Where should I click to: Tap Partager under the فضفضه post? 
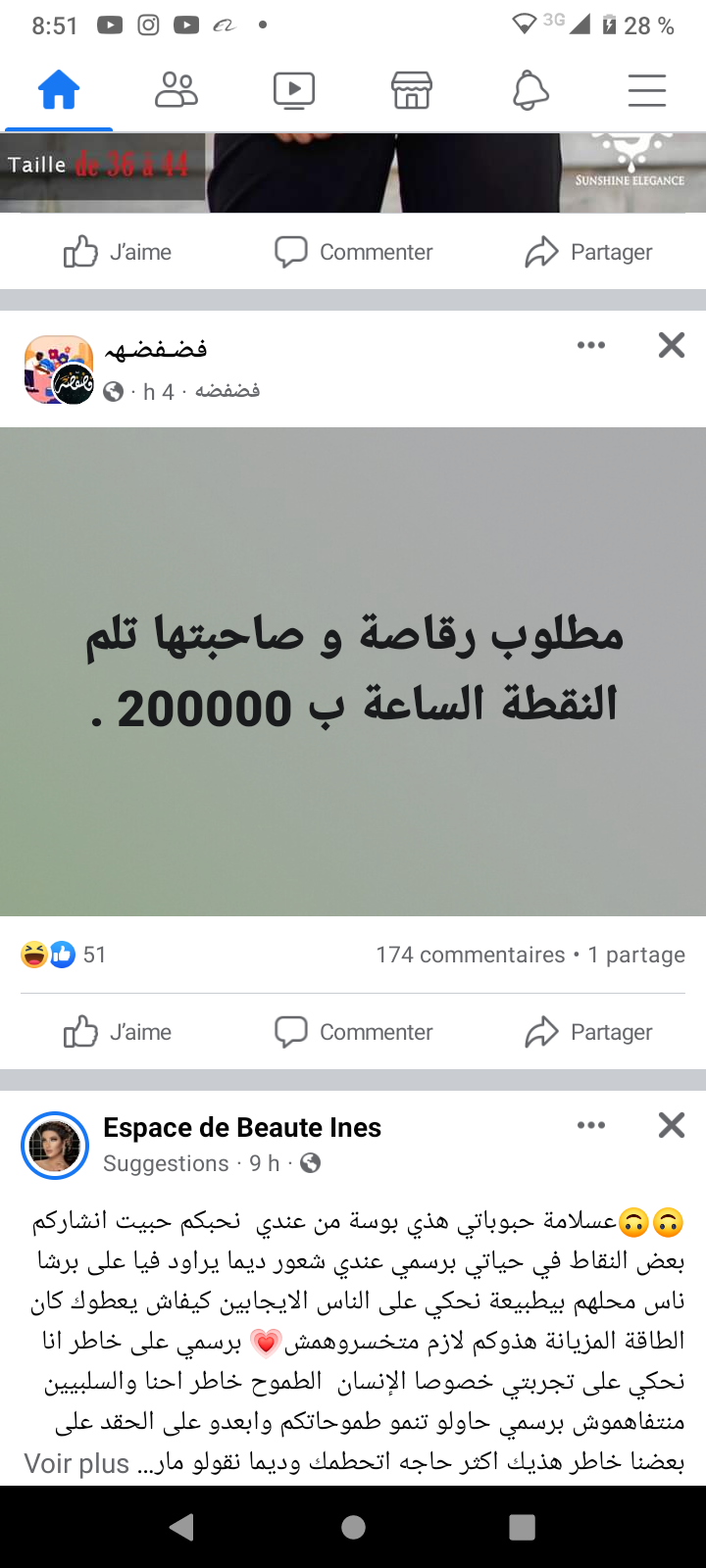point(588,1032)
